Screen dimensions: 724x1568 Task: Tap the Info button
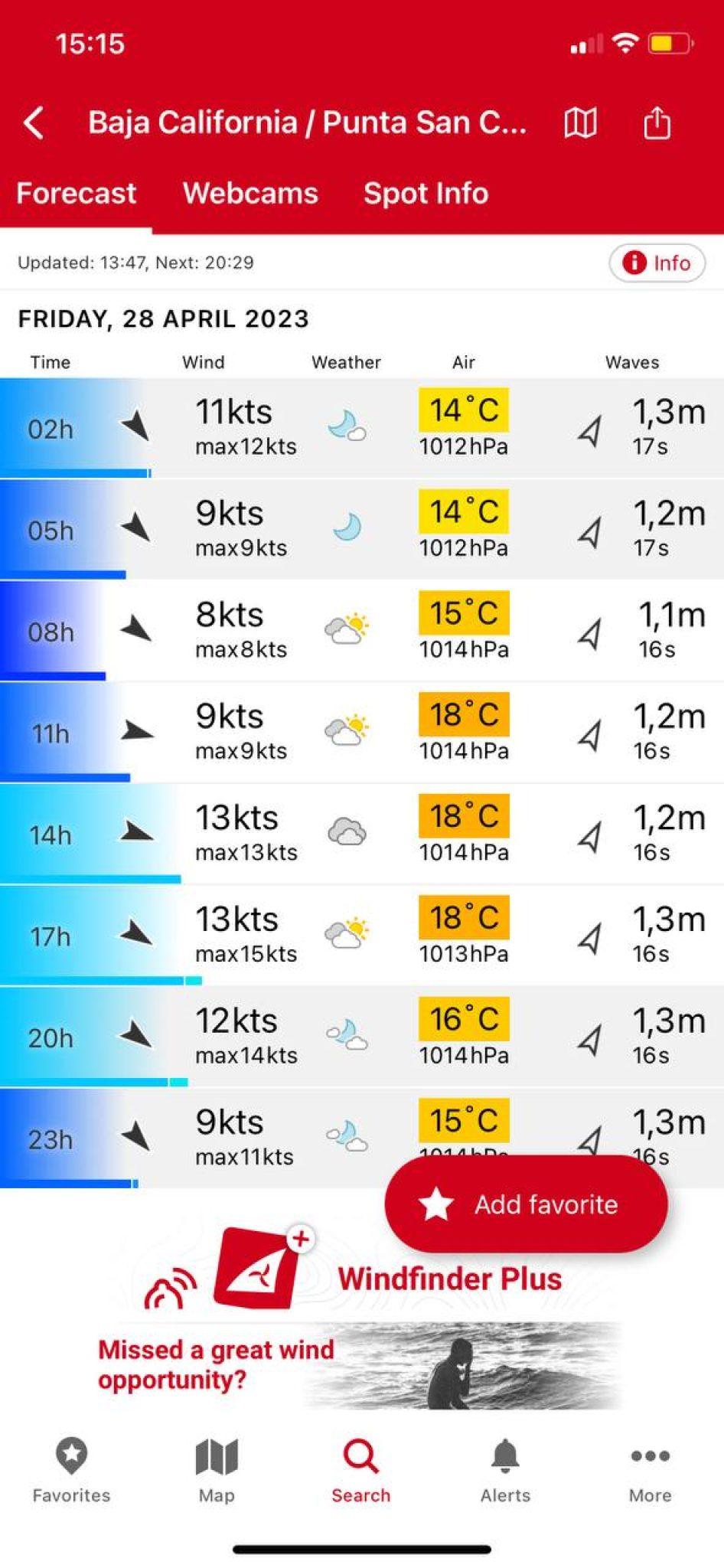[x=657, y=263]
